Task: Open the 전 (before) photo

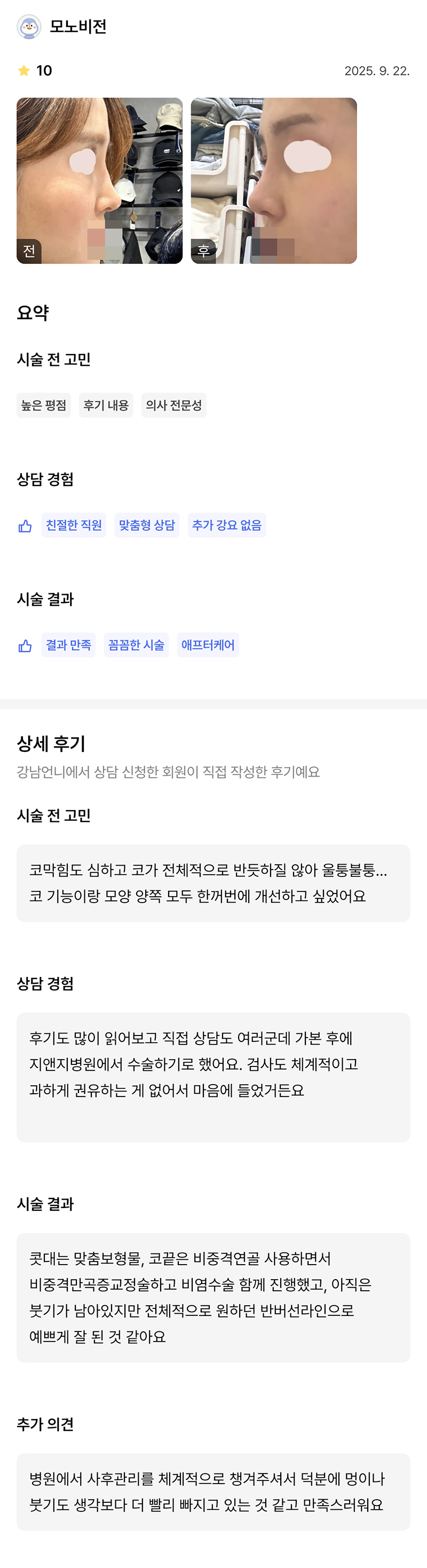Action: 99,180
